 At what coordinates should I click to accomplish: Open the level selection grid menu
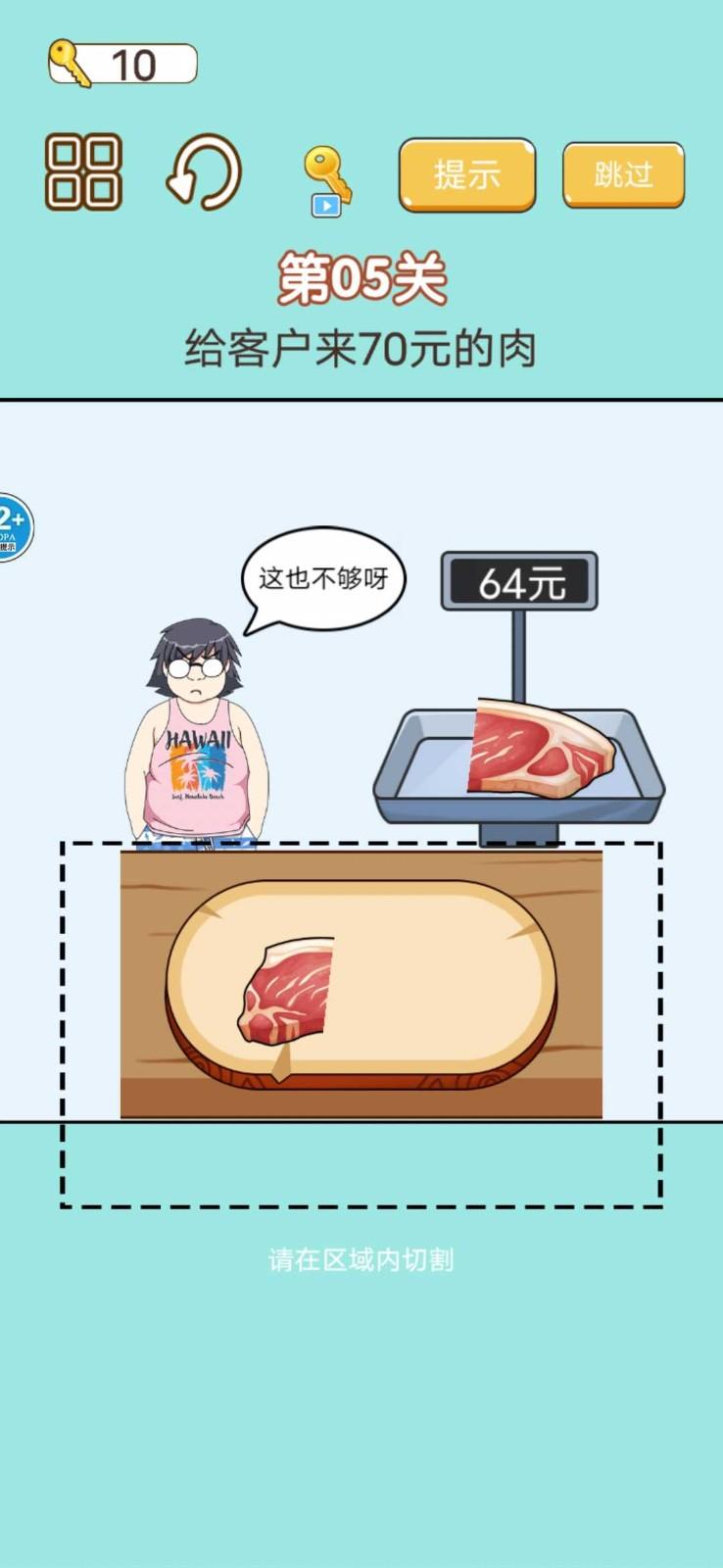click(83, 172)
